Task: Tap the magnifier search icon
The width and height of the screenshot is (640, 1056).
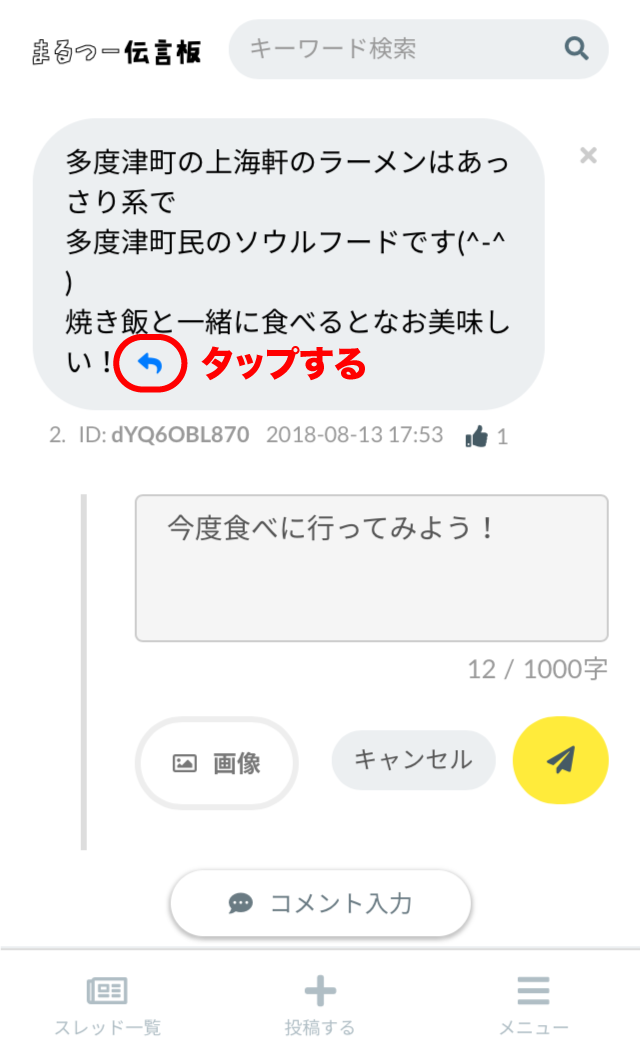Action: coord(576,48)
